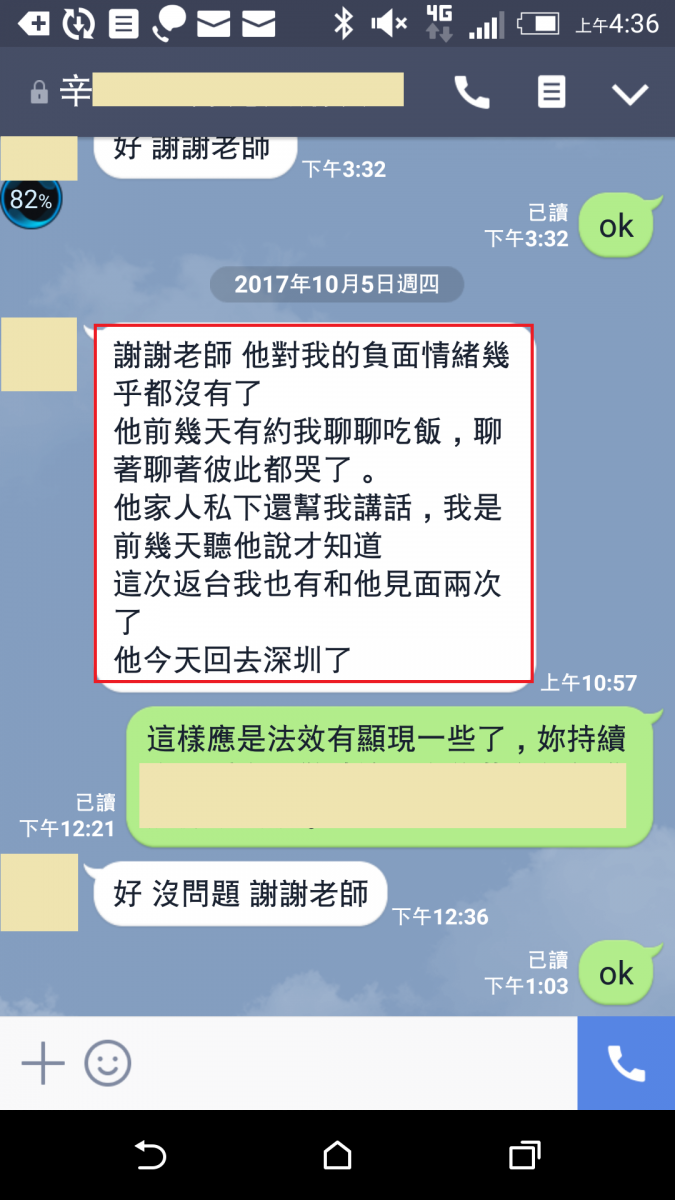Go back with the system back button

pyautogui.click(x=150, y=1156)
